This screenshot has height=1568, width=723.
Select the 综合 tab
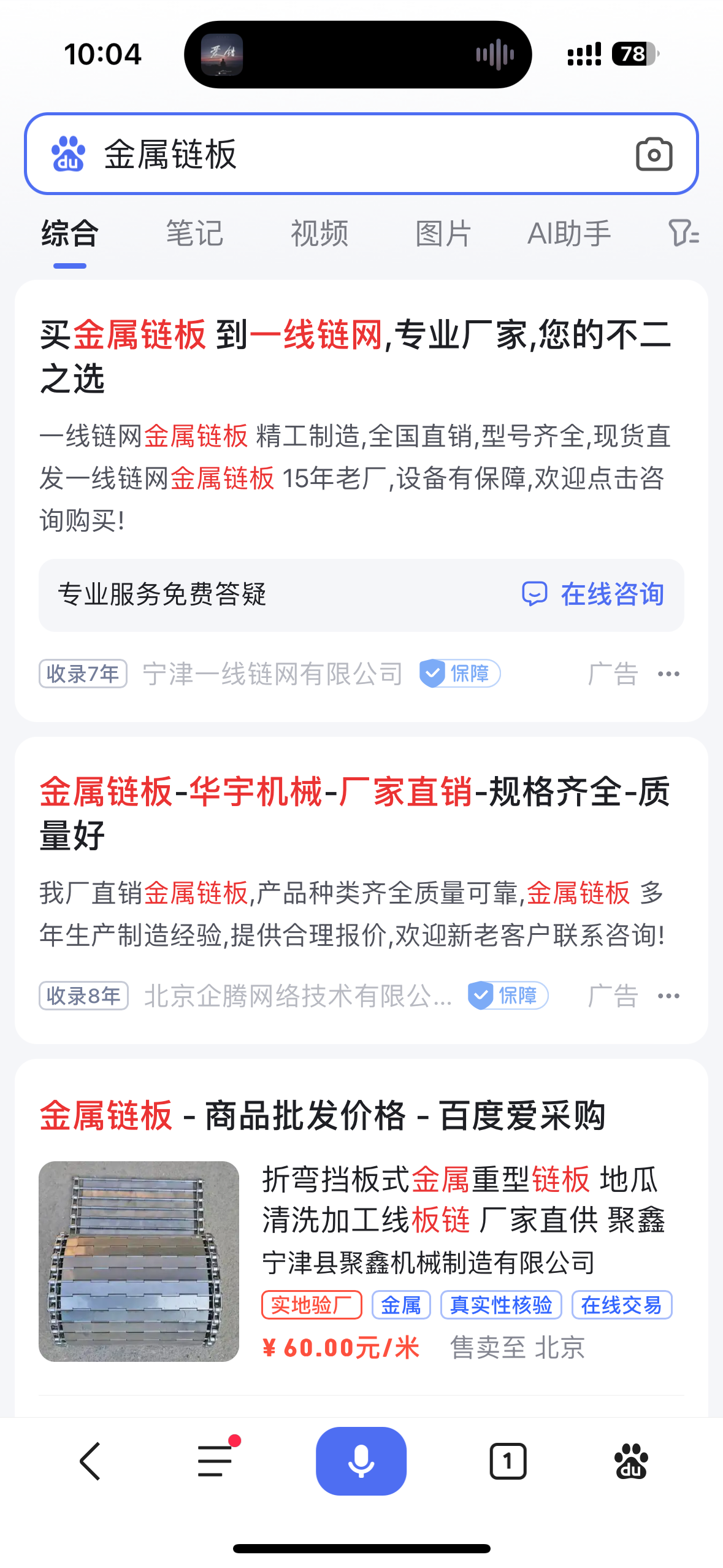(70, 234)
